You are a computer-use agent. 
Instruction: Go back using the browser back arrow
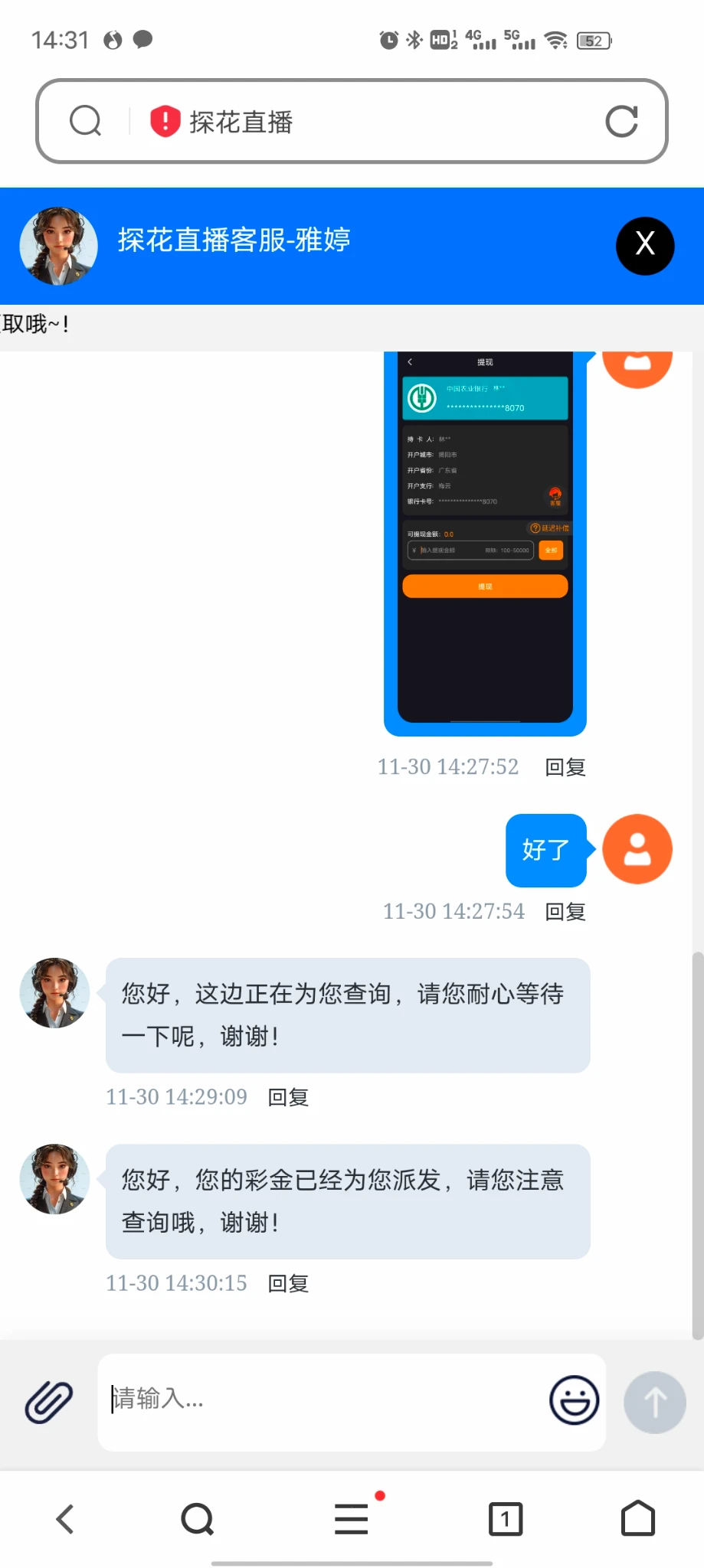point(66,1519)
